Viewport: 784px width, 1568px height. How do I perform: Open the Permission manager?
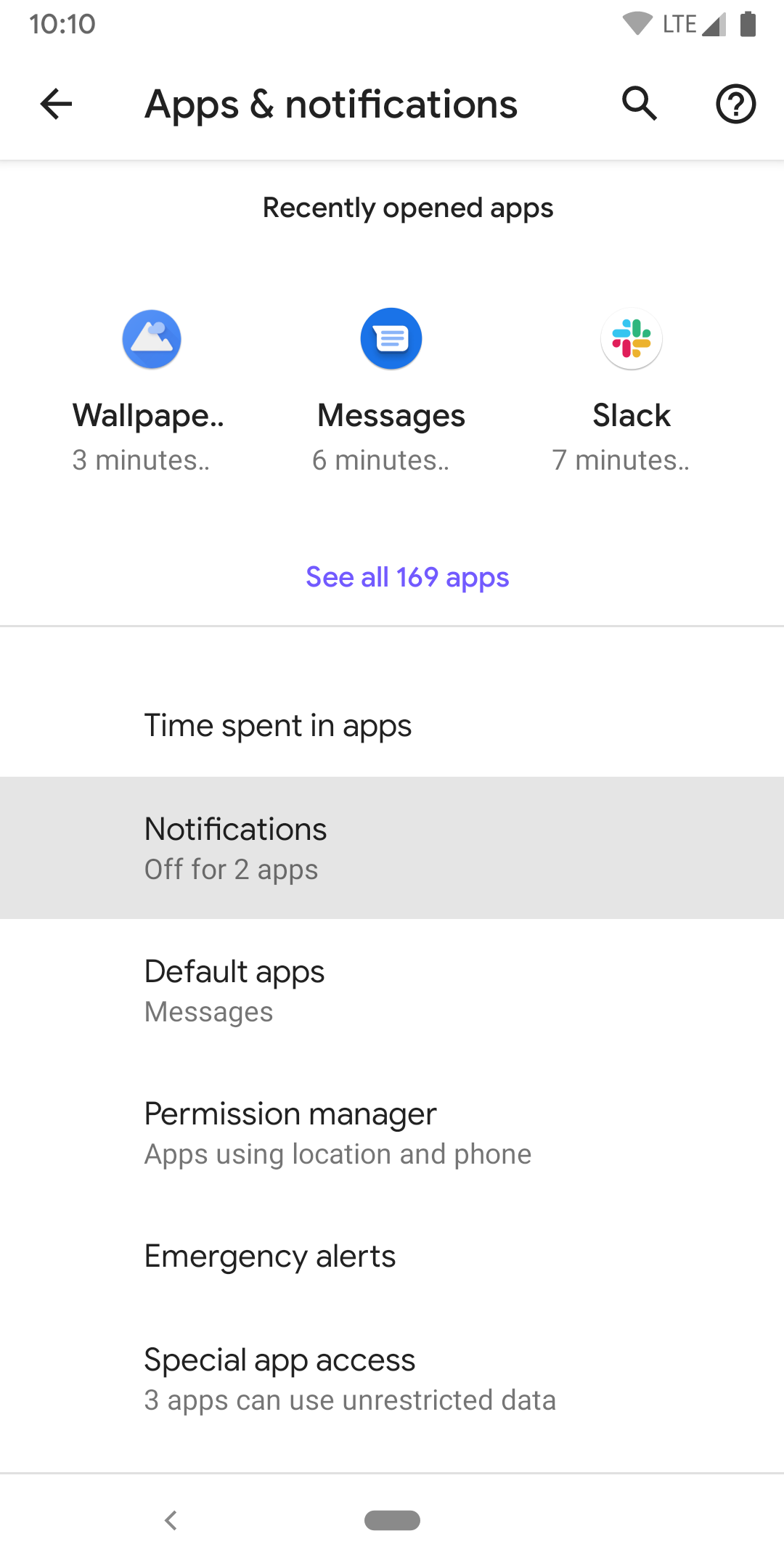click(392, 1131)
